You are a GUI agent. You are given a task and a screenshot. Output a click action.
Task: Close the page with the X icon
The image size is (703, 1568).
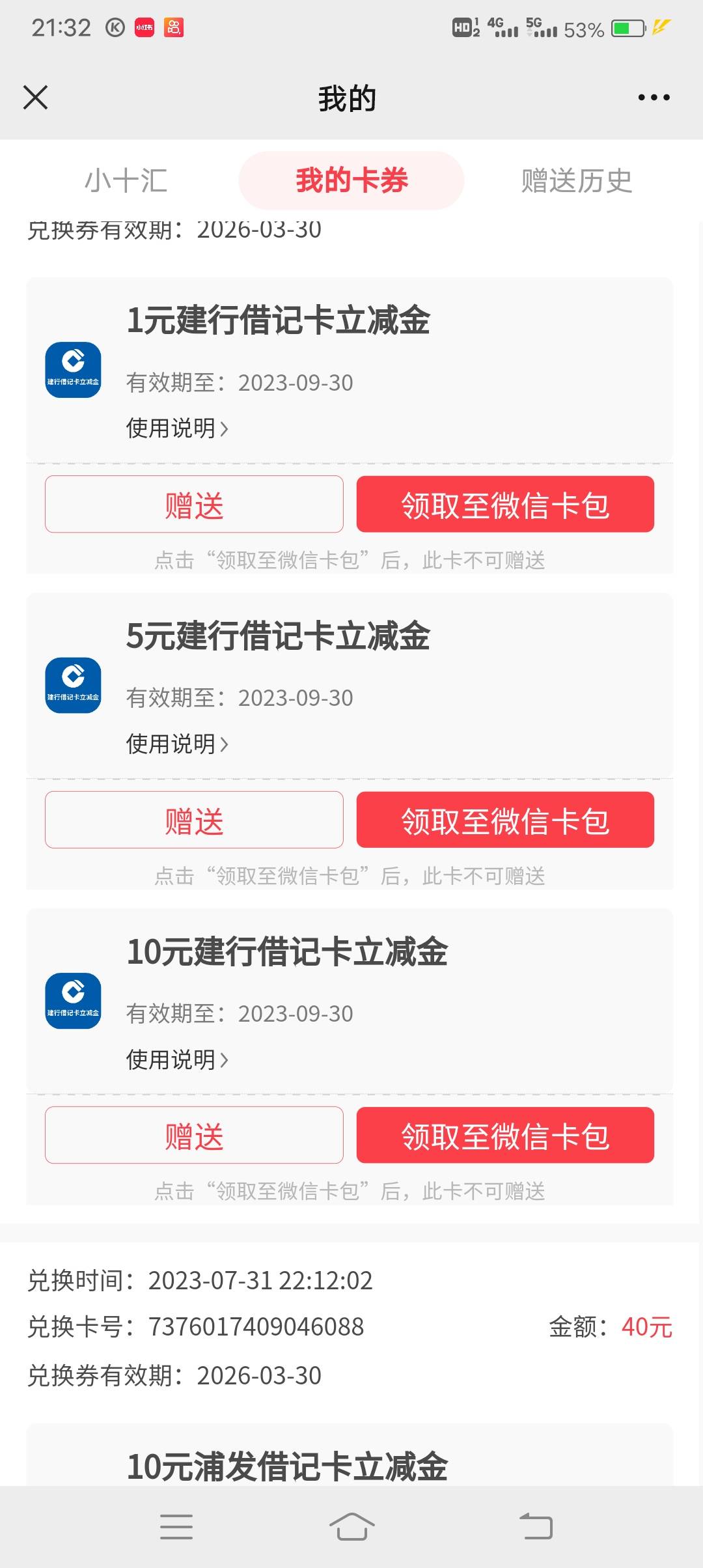click(35, 98)
